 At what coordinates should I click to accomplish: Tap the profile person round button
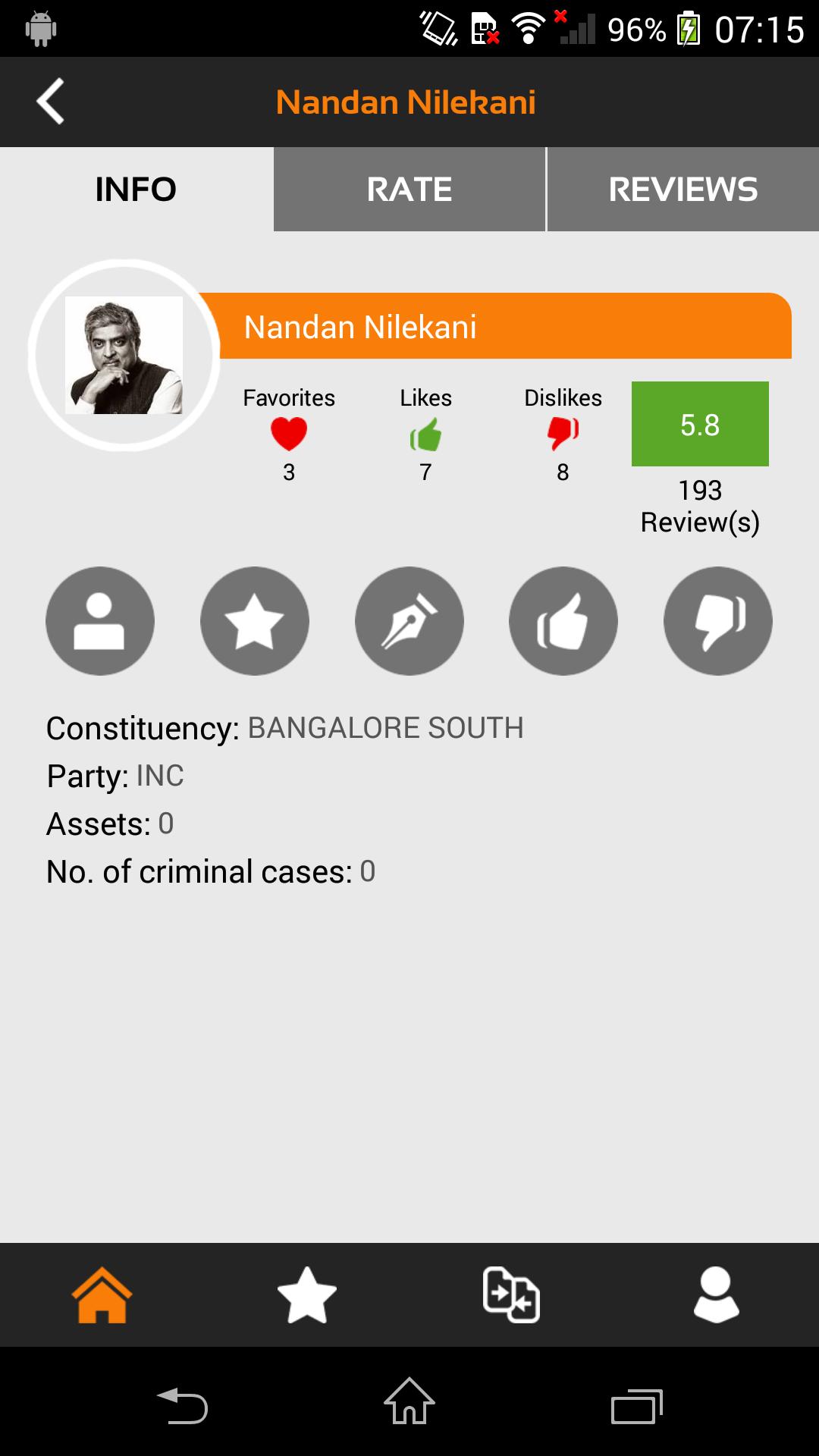click(100, 621)
